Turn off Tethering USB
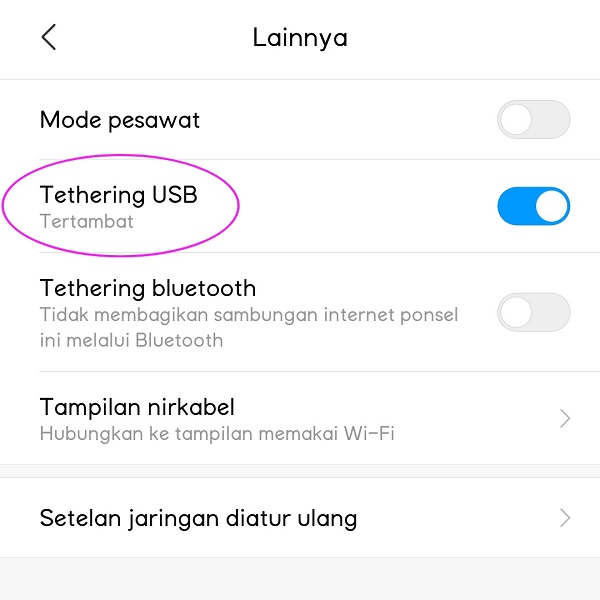 click(533, 207)
